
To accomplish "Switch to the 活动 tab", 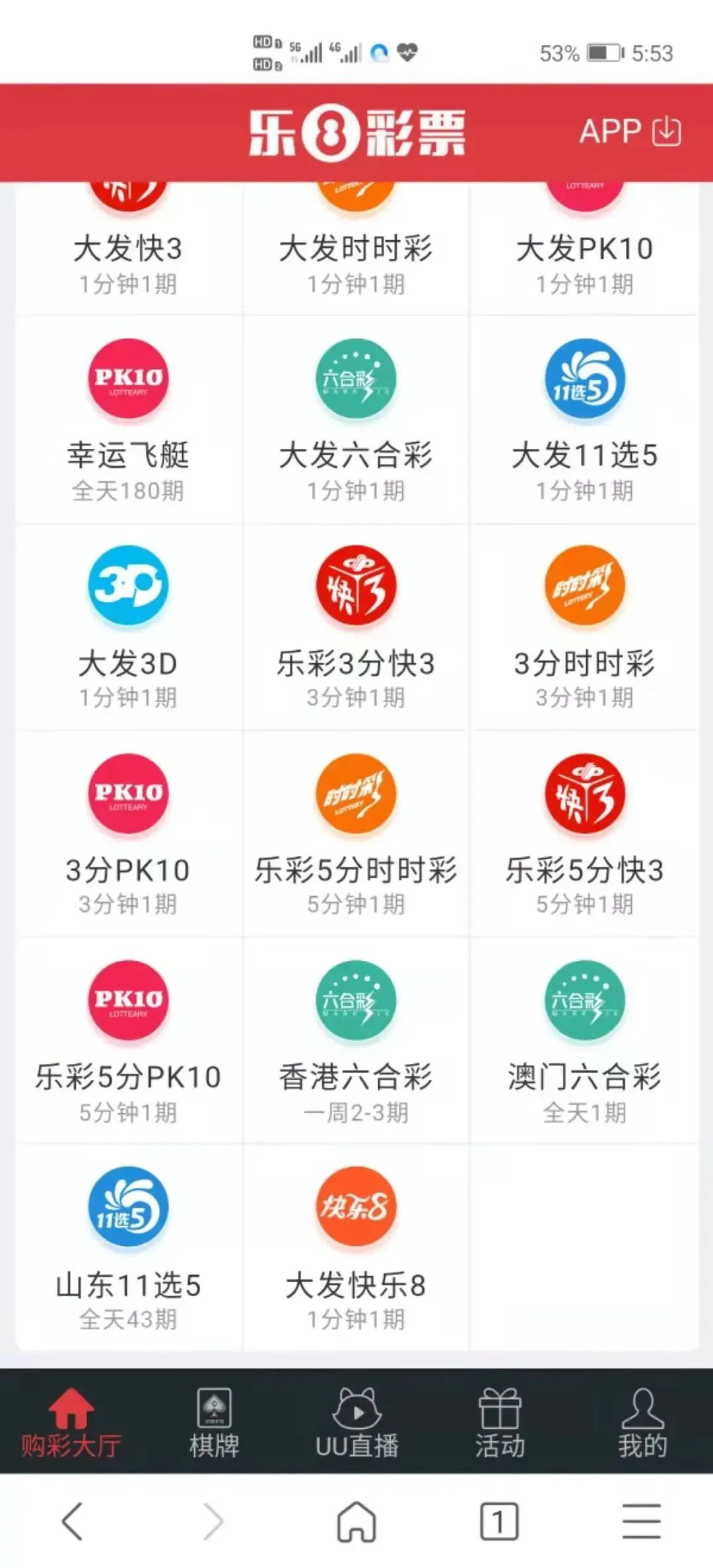I will pos(500,1422).
